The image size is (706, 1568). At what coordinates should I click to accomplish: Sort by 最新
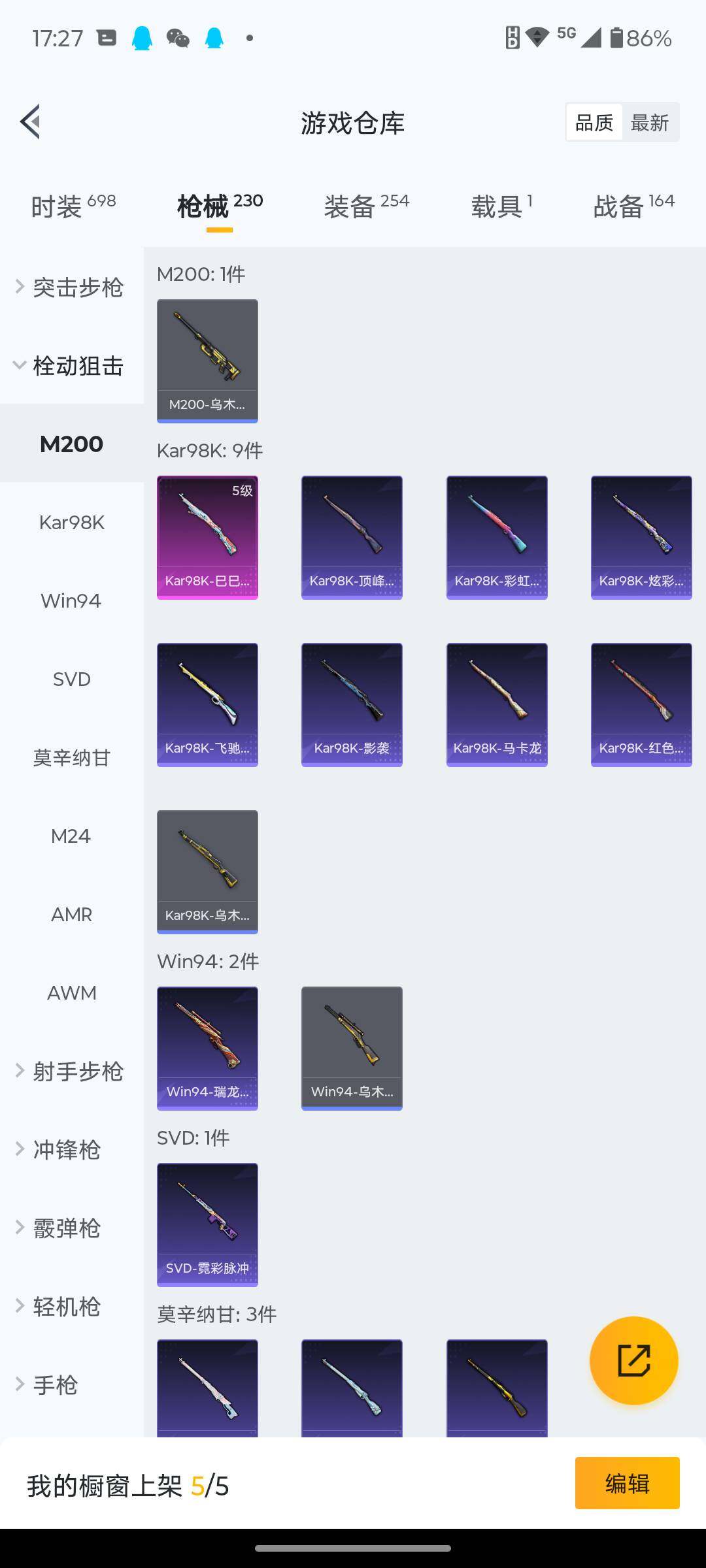coord(649,122)
